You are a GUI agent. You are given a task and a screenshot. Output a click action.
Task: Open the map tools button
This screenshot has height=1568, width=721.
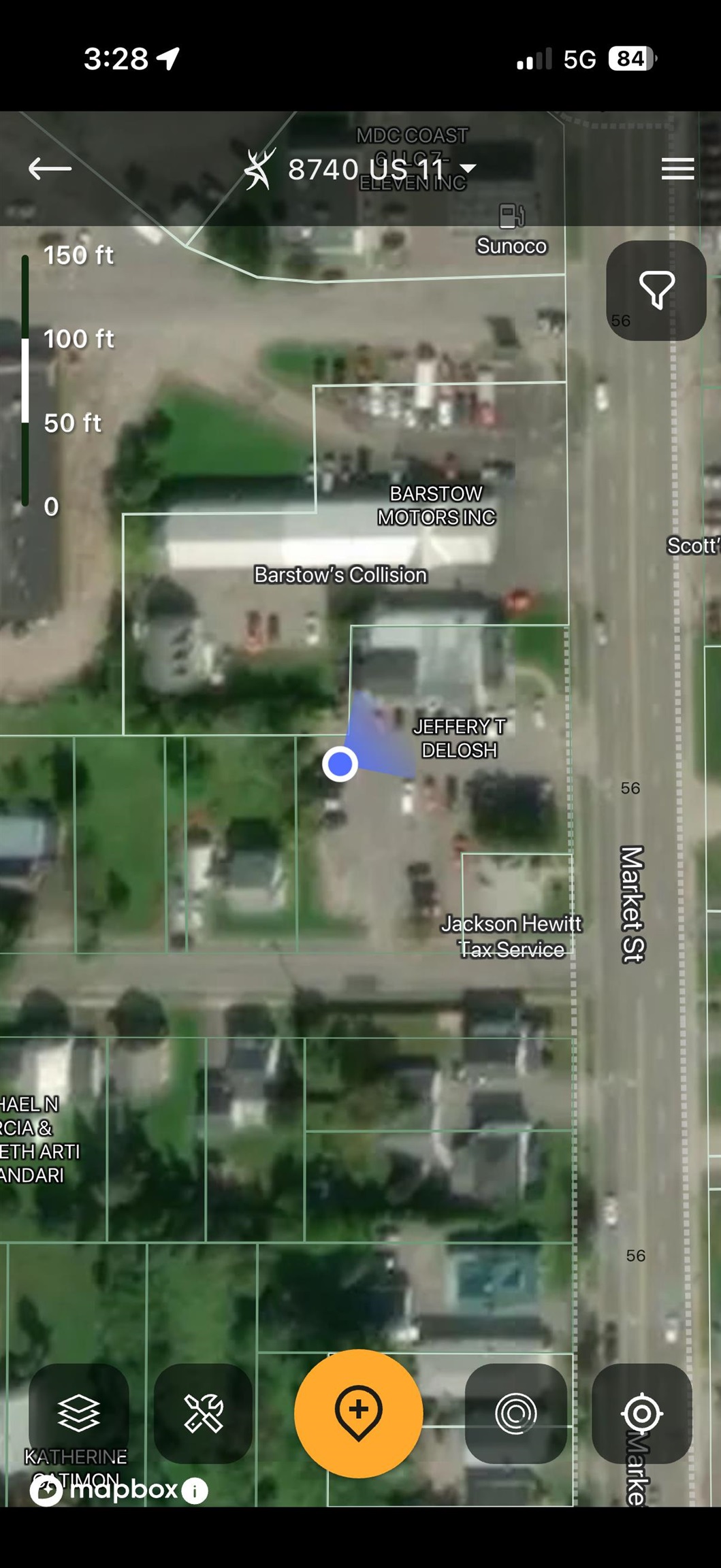[204, 1413]
